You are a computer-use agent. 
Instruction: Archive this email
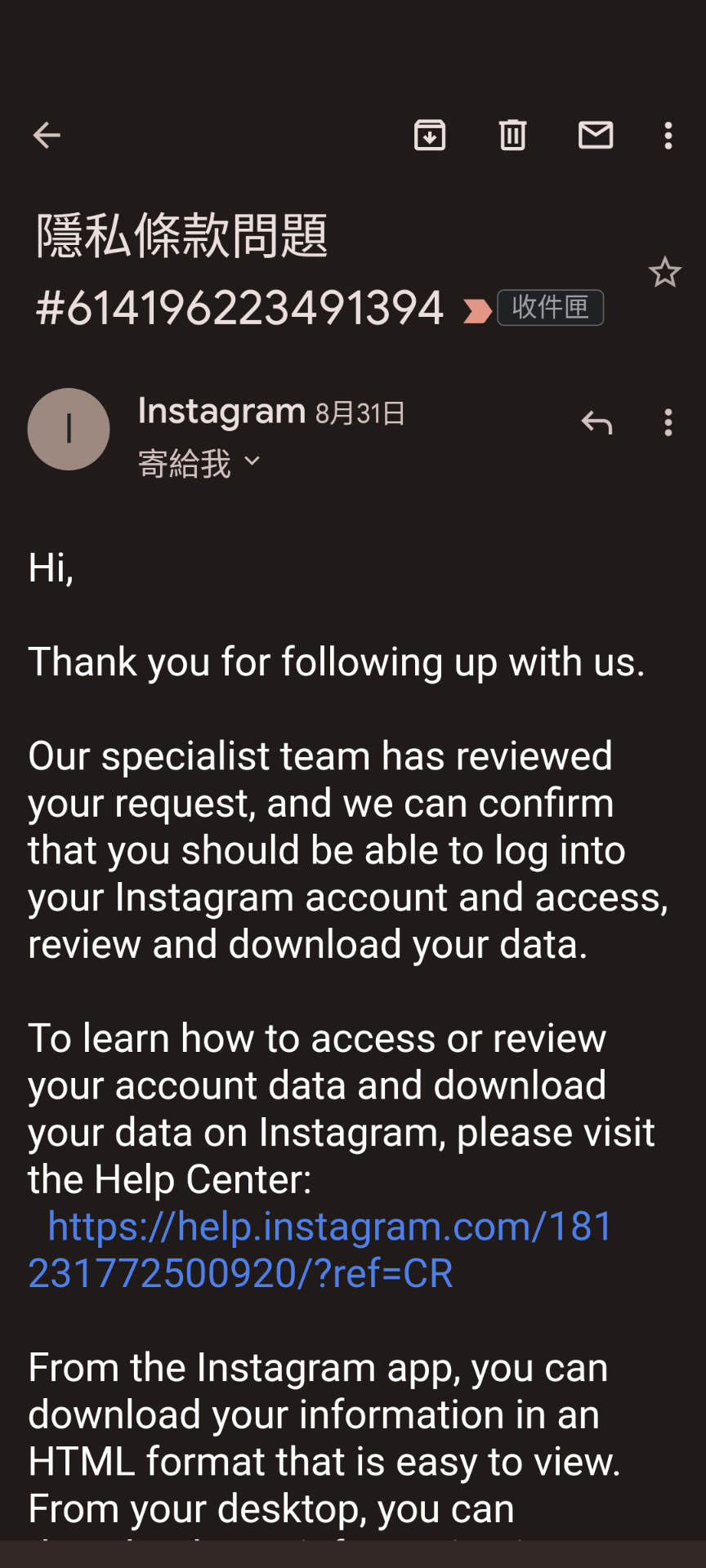pyautogui.click(x=431, y=135)
